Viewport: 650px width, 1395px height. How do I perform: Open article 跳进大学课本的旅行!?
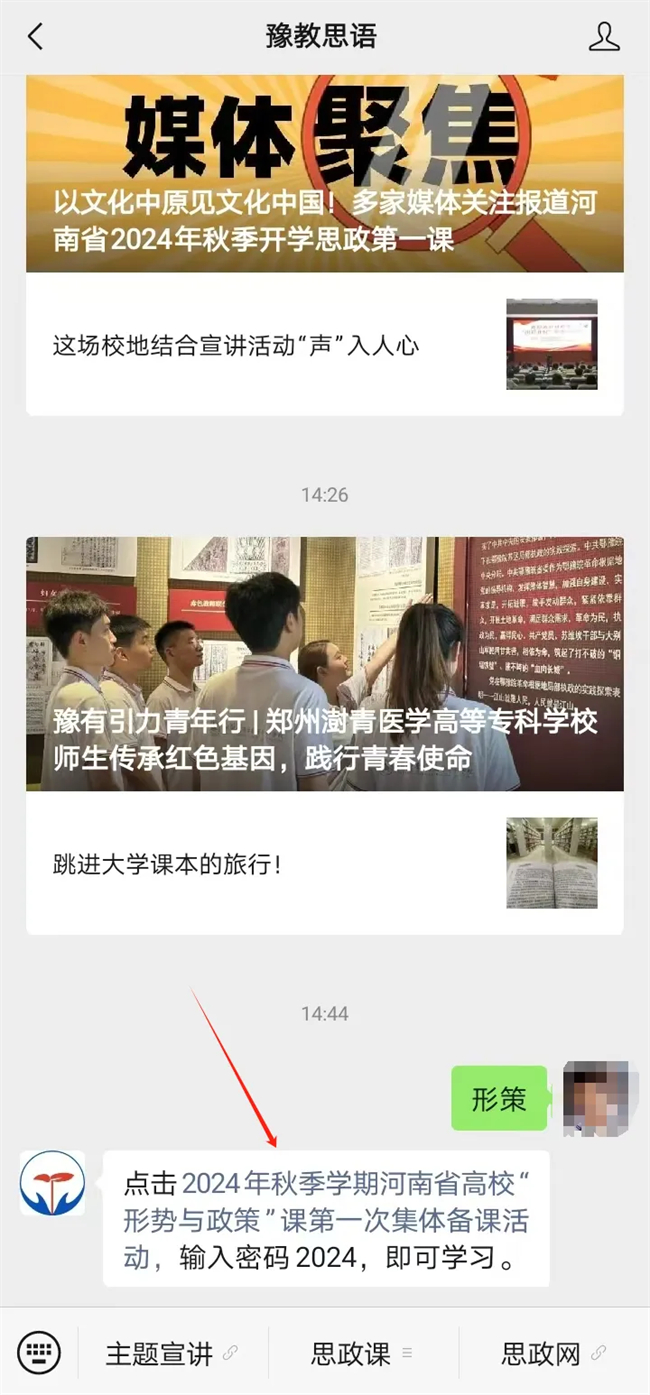point(324,863)
